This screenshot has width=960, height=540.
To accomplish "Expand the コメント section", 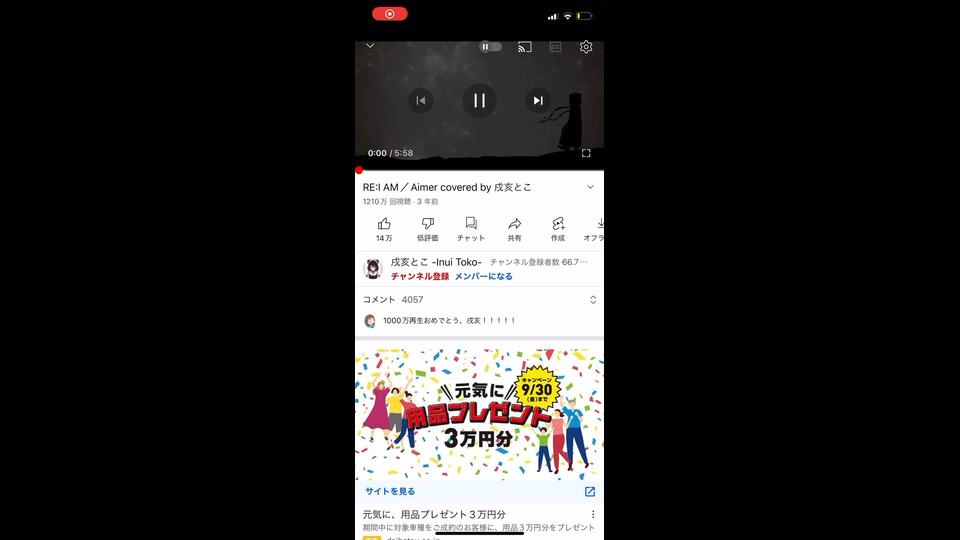I will coord(592,300).
